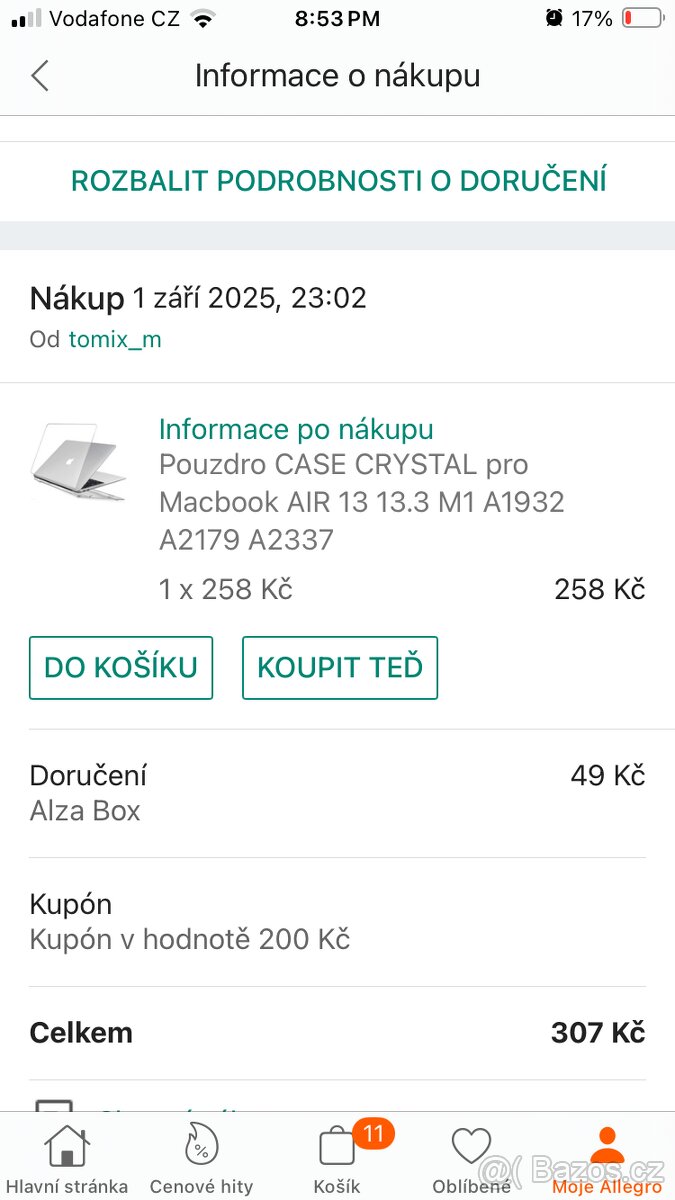Buy again with KOUPIT TEĎ
675x1200 pixels.
(x=340, y=668)
